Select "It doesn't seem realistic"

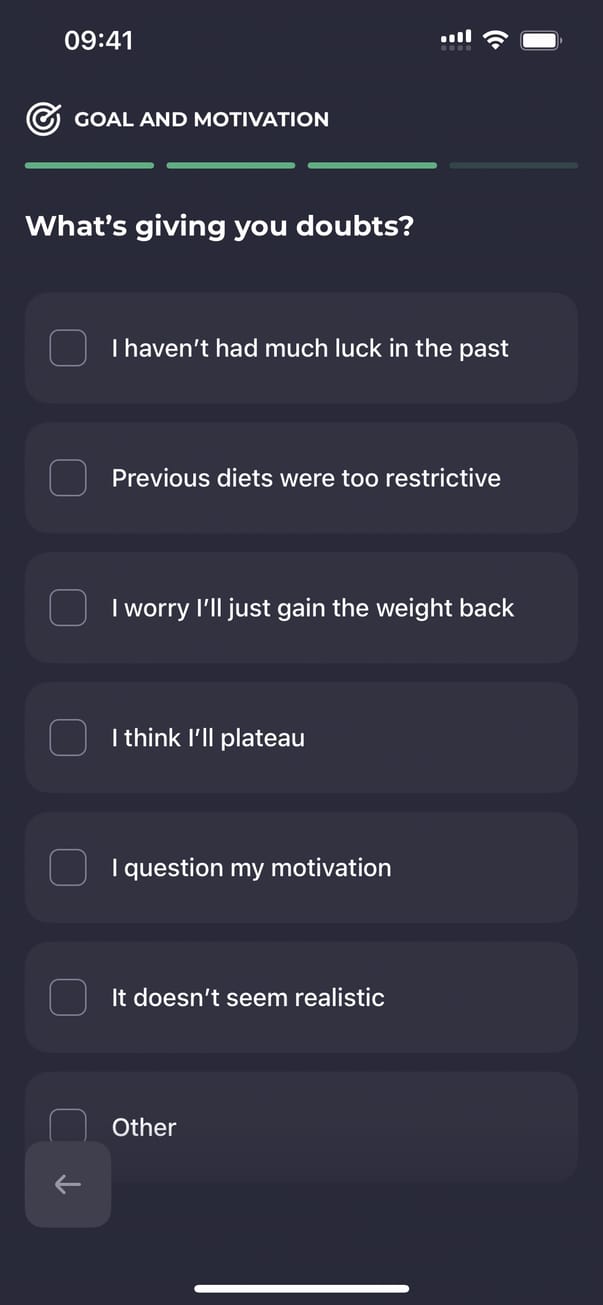click(68, 997)
